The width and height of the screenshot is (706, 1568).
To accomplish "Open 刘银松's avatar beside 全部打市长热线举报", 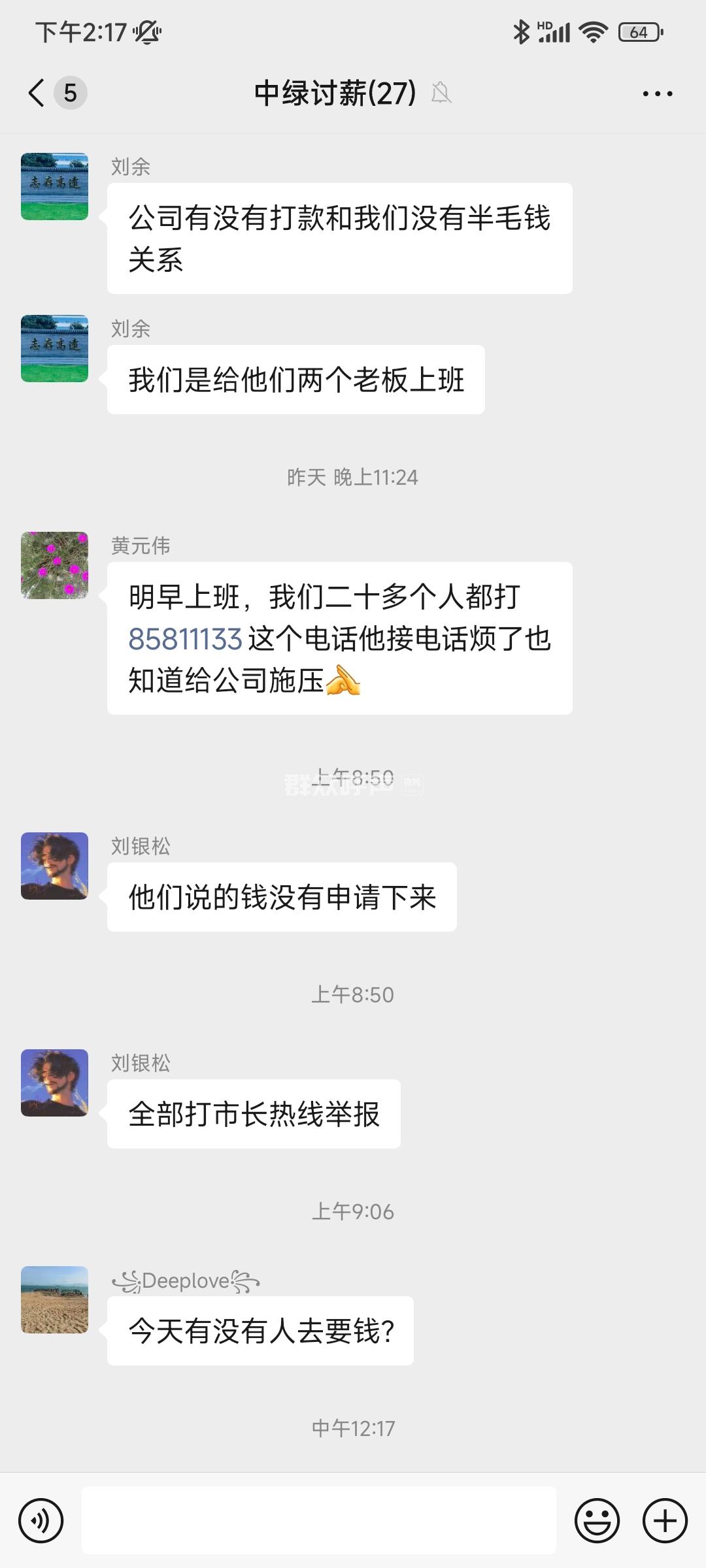I will pos(55,1083).
